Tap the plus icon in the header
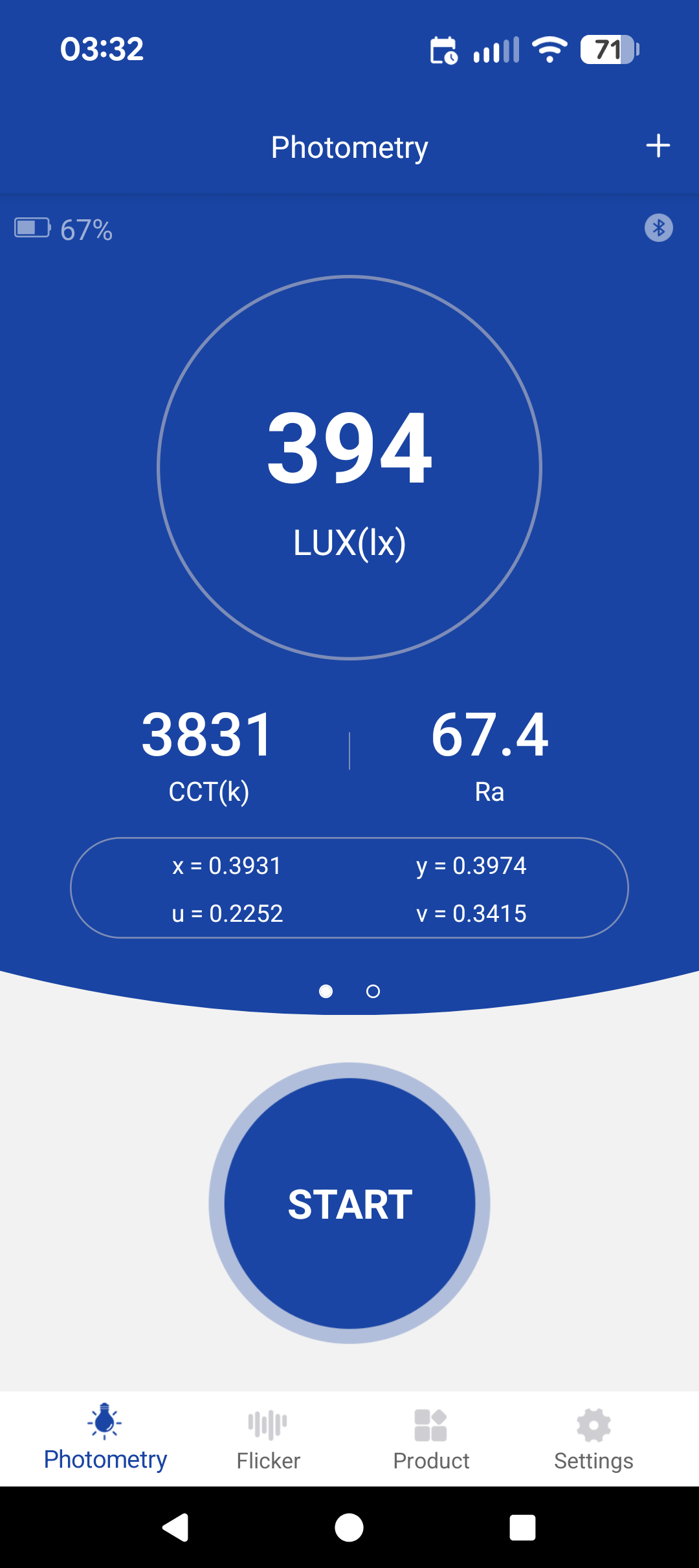The width and height of the screenshot is (699, 1568). [x=658, y=146]
